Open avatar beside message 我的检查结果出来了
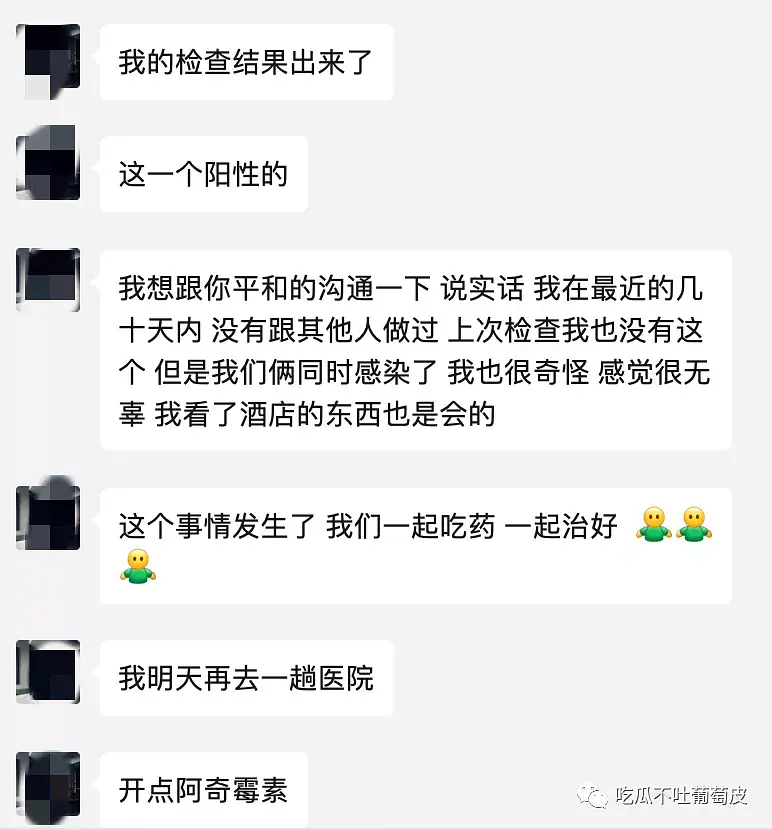 (x=48, y=61)
